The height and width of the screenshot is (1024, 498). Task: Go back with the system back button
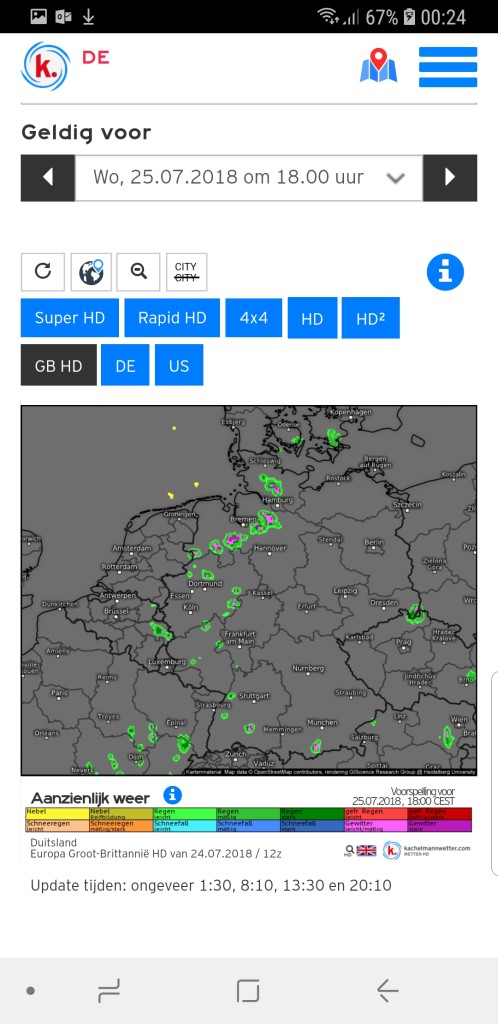click(x=388, y=991)
